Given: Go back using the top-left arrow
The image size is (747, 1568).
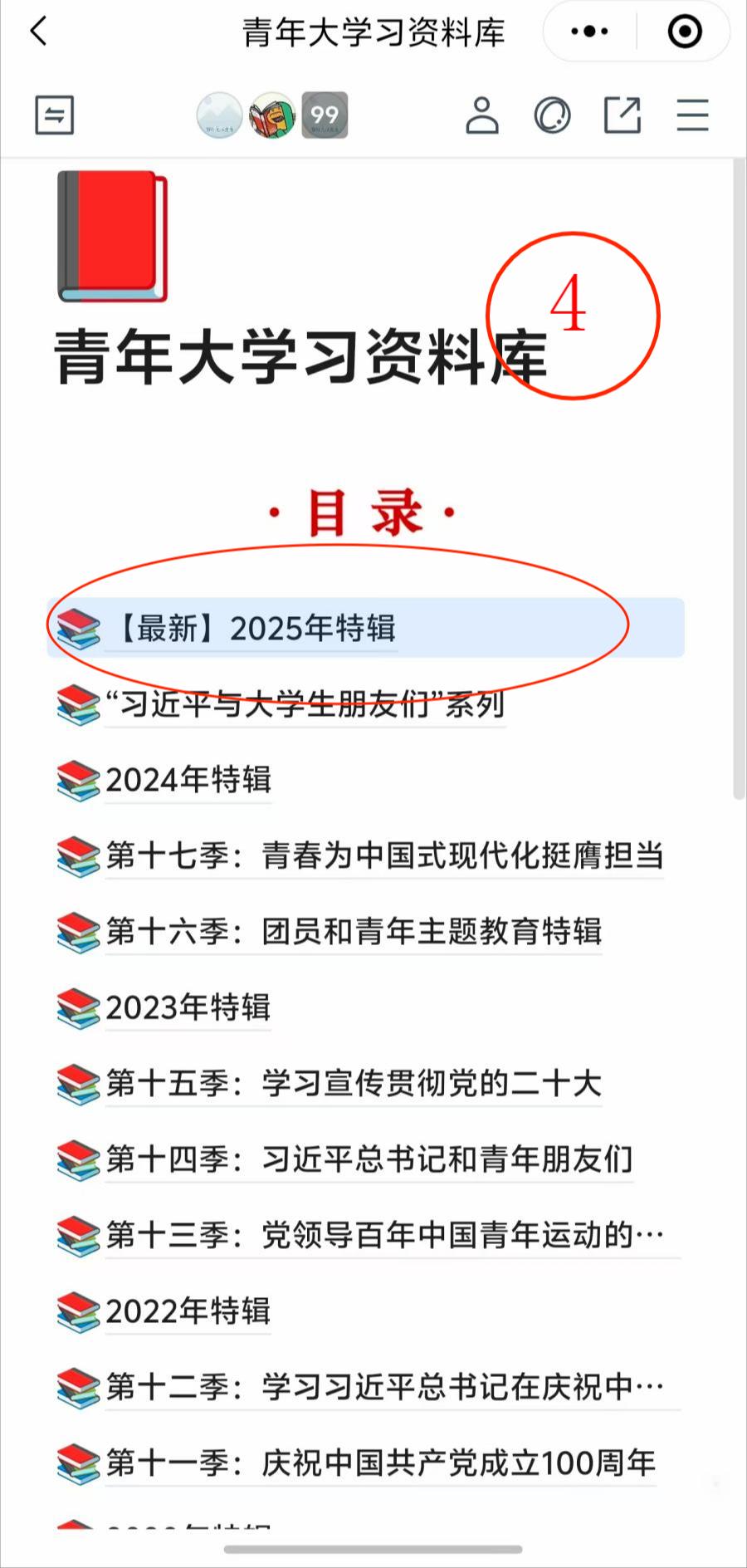Looking at the screenshot, I should coord(39,32).
